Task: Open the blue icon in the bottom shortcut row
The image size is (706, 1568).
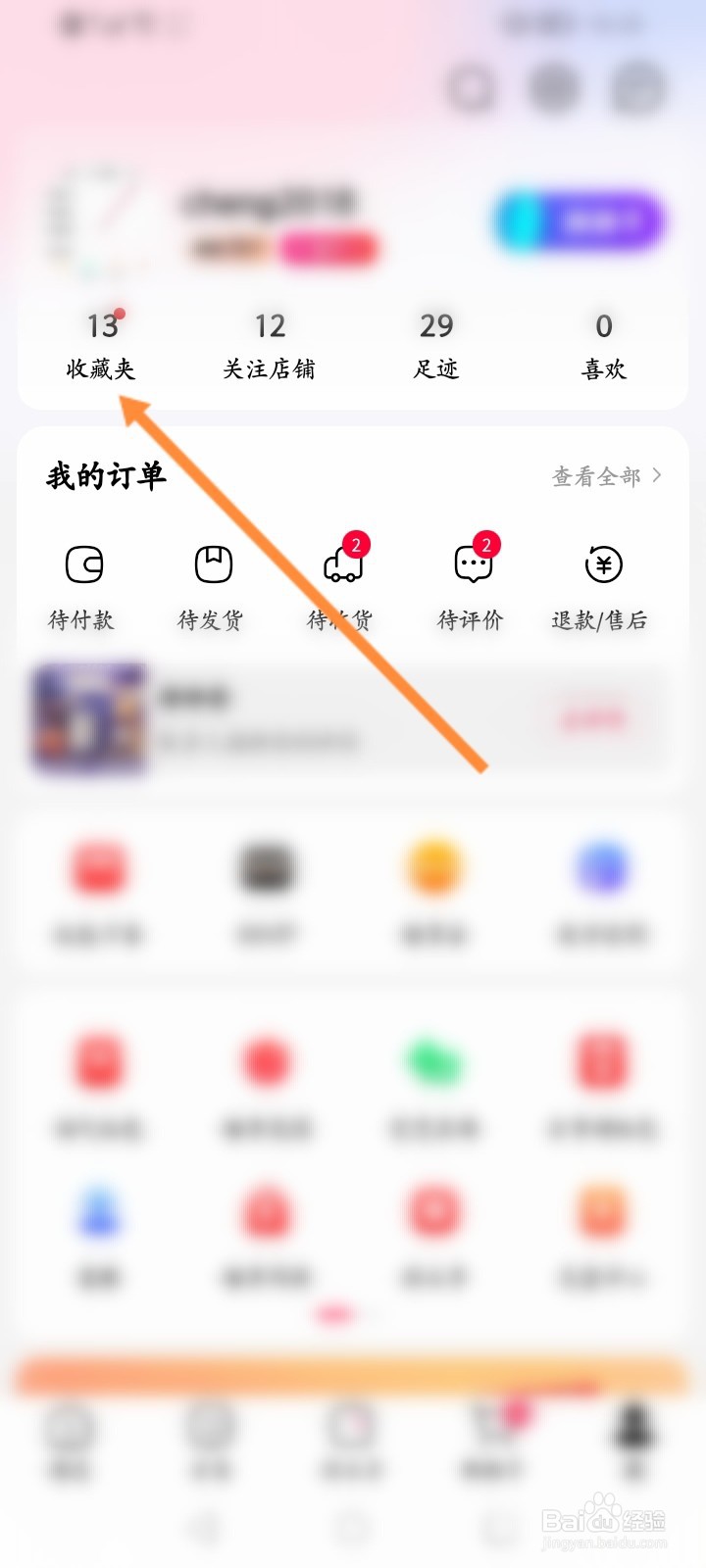Action: coord(98,1213)
